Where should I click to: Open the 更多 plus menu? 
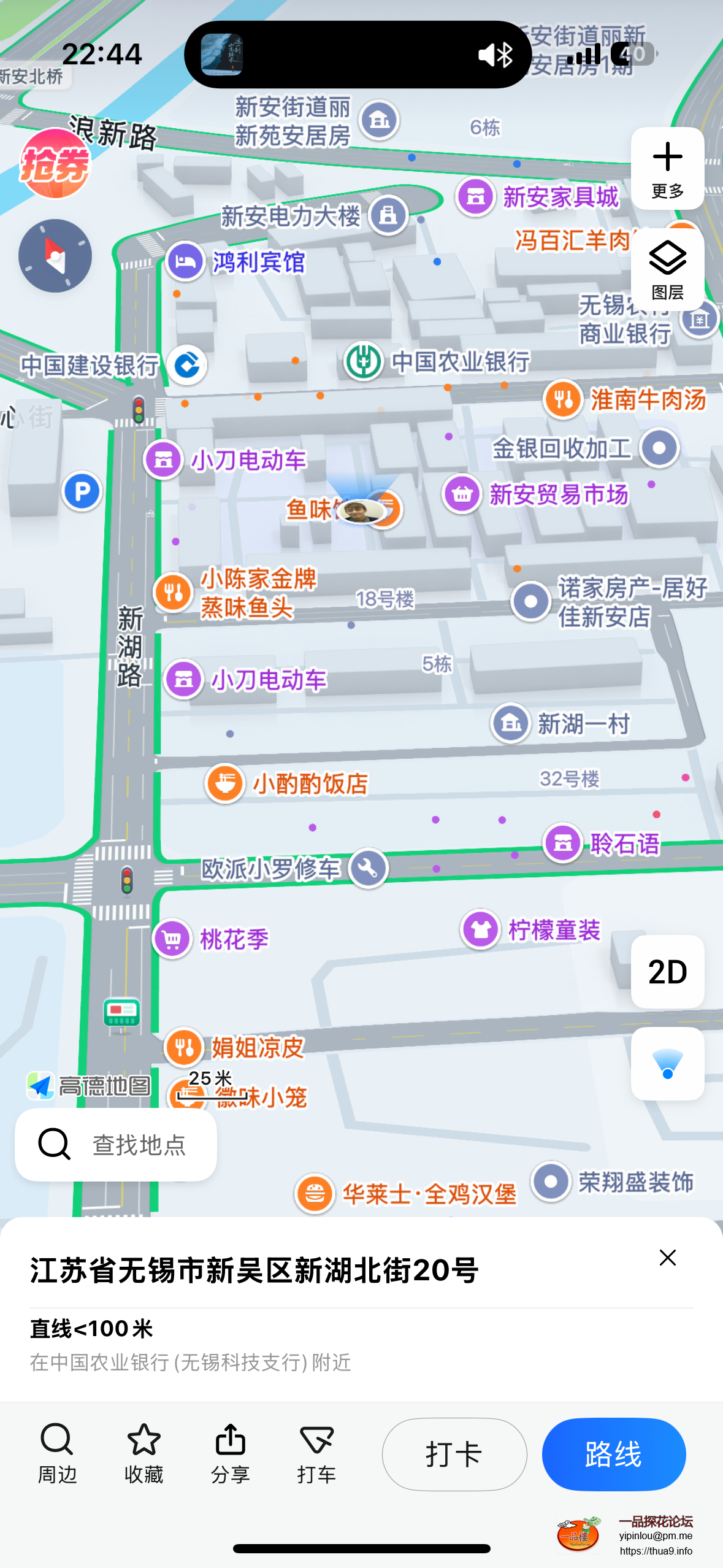tap(667, 167)
